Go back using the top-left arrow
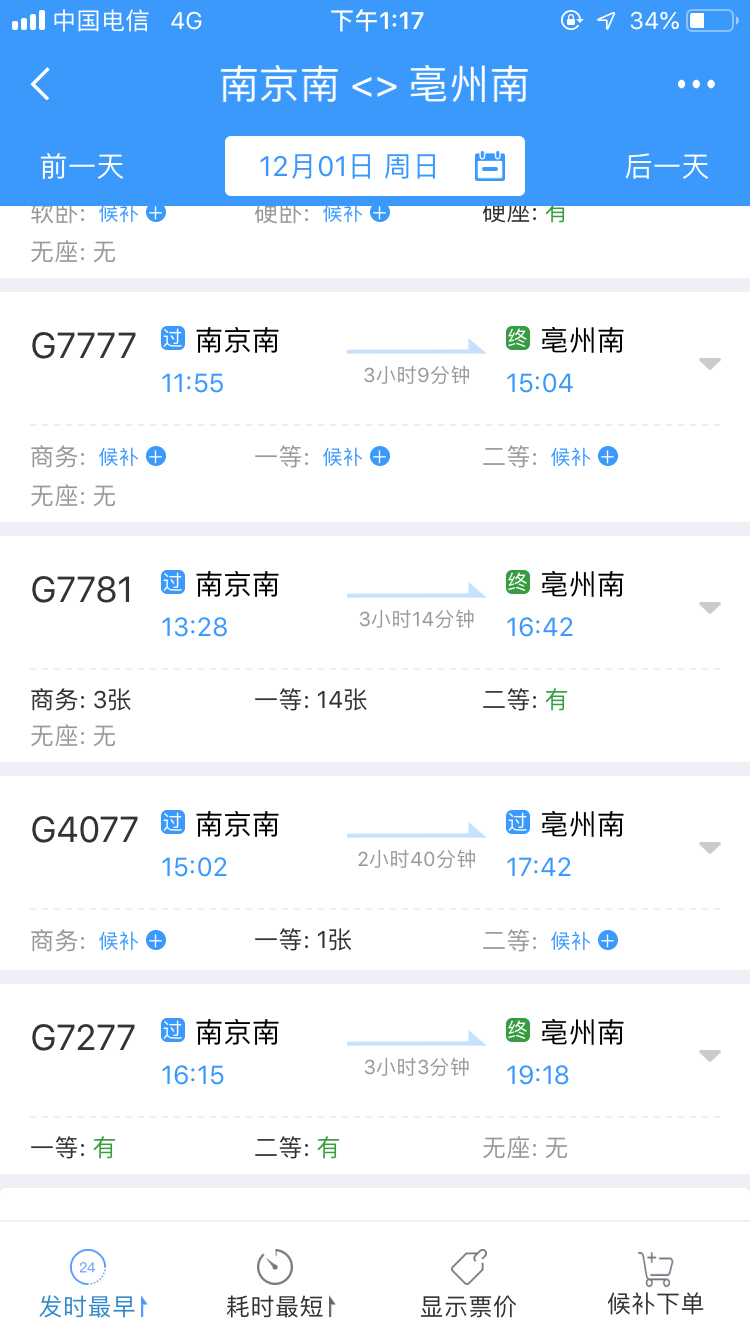Screen dimensions: 750x1334 [40, 84]
